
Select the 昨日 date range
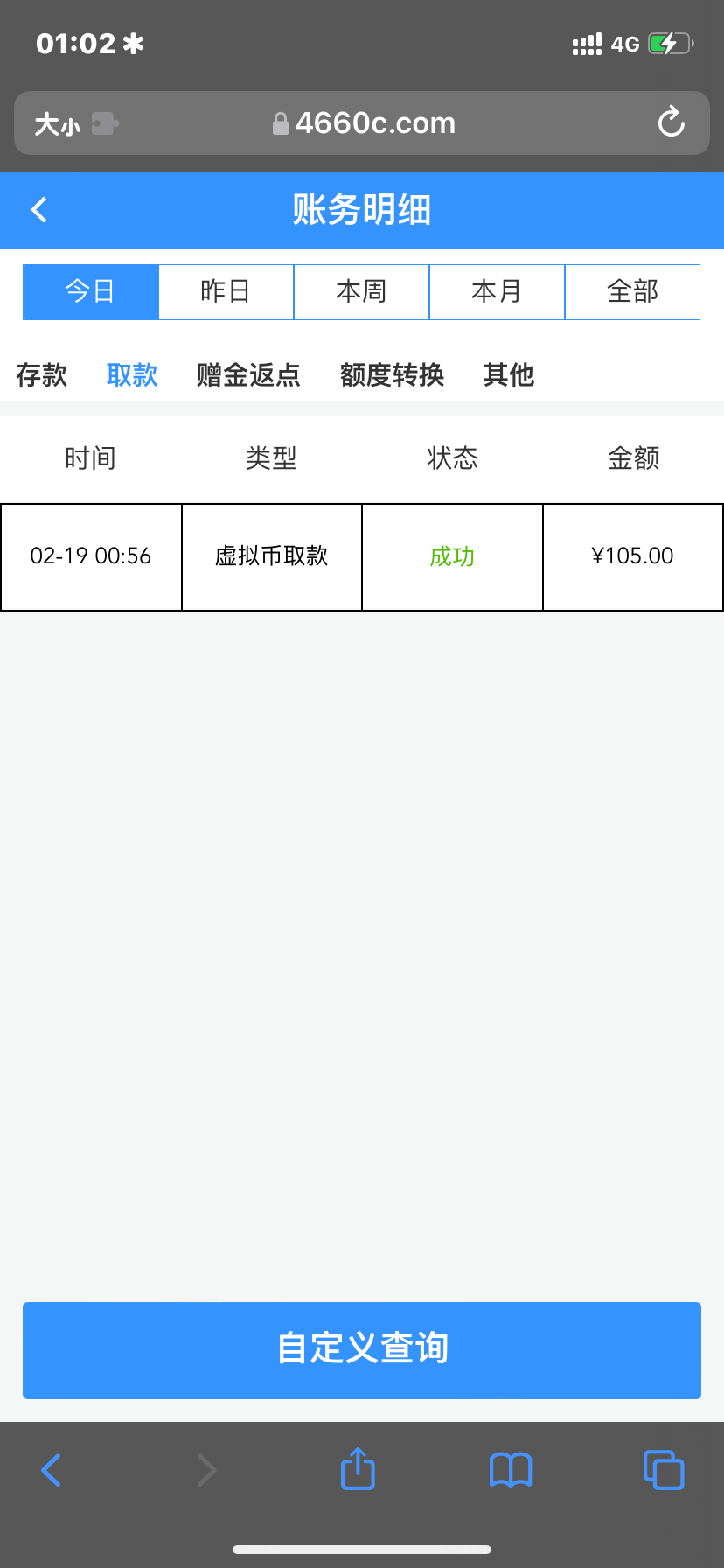click(x=226, y=291)
